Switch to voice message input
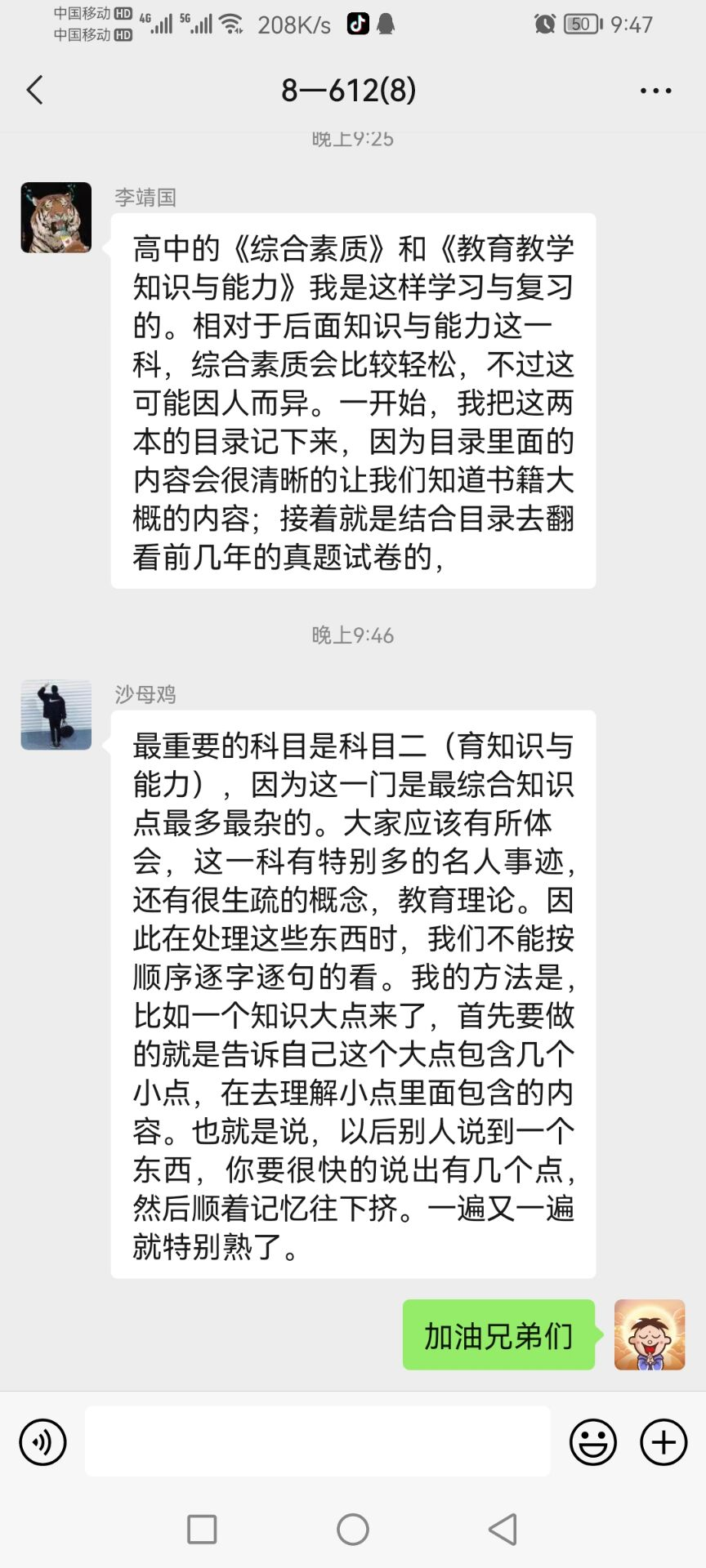706x1568 pixels. (x=42, y=1441)
